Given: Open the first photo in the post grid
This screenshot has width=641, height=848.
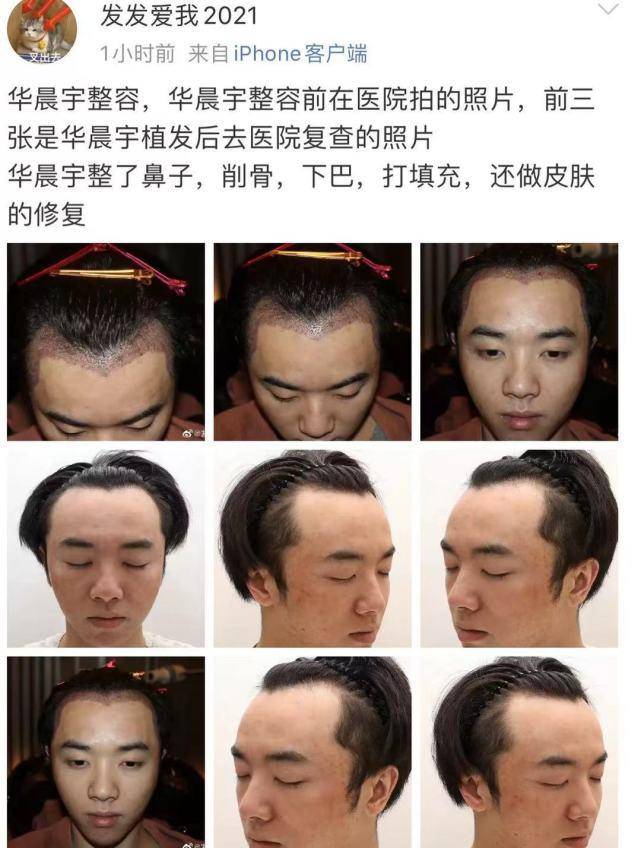Looking at the screenshot, I should [106, 341].
